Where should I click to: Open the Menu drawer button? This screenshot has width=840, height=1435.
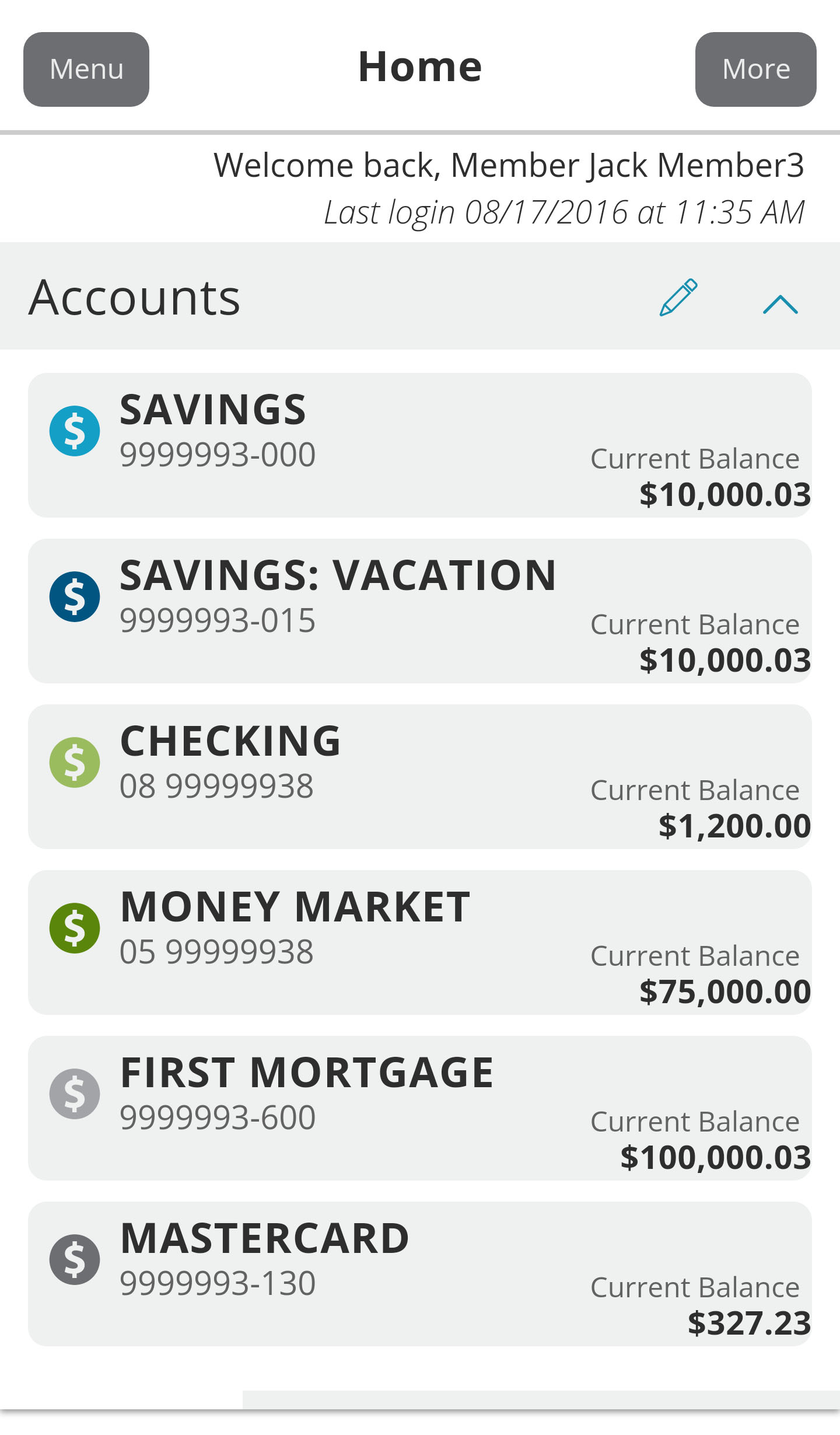(x=86, y=69)
